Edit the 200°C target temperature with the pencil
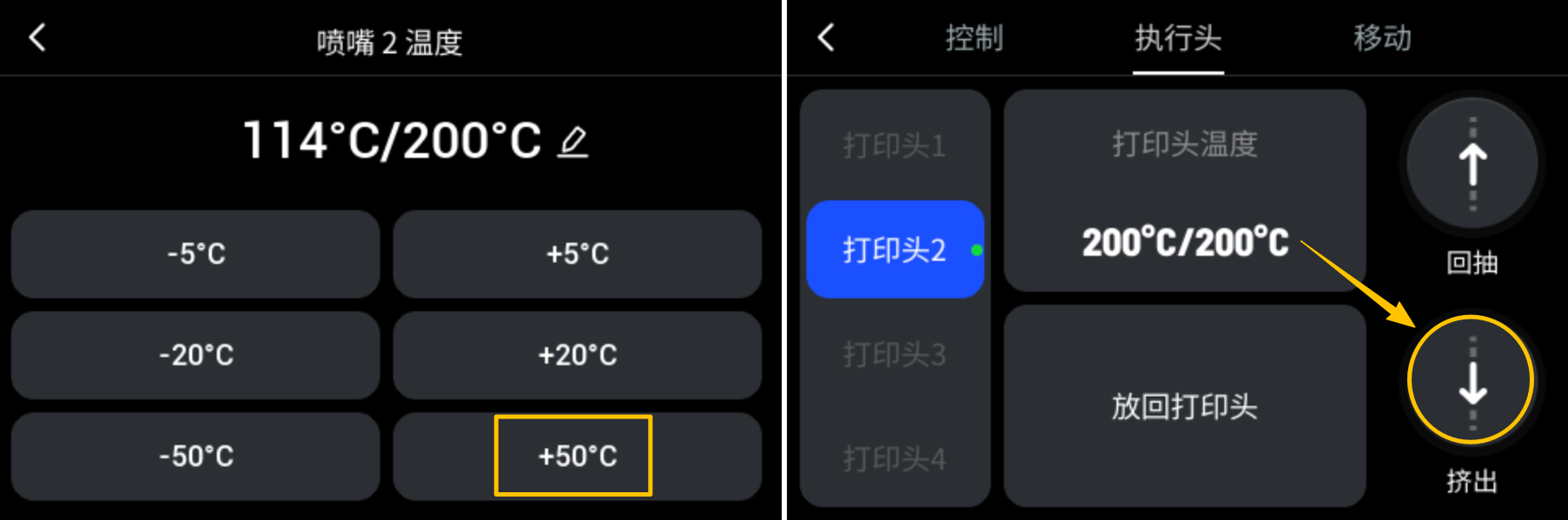The width and height of the screenshot is (1568, 520). [x=572, y=142]
